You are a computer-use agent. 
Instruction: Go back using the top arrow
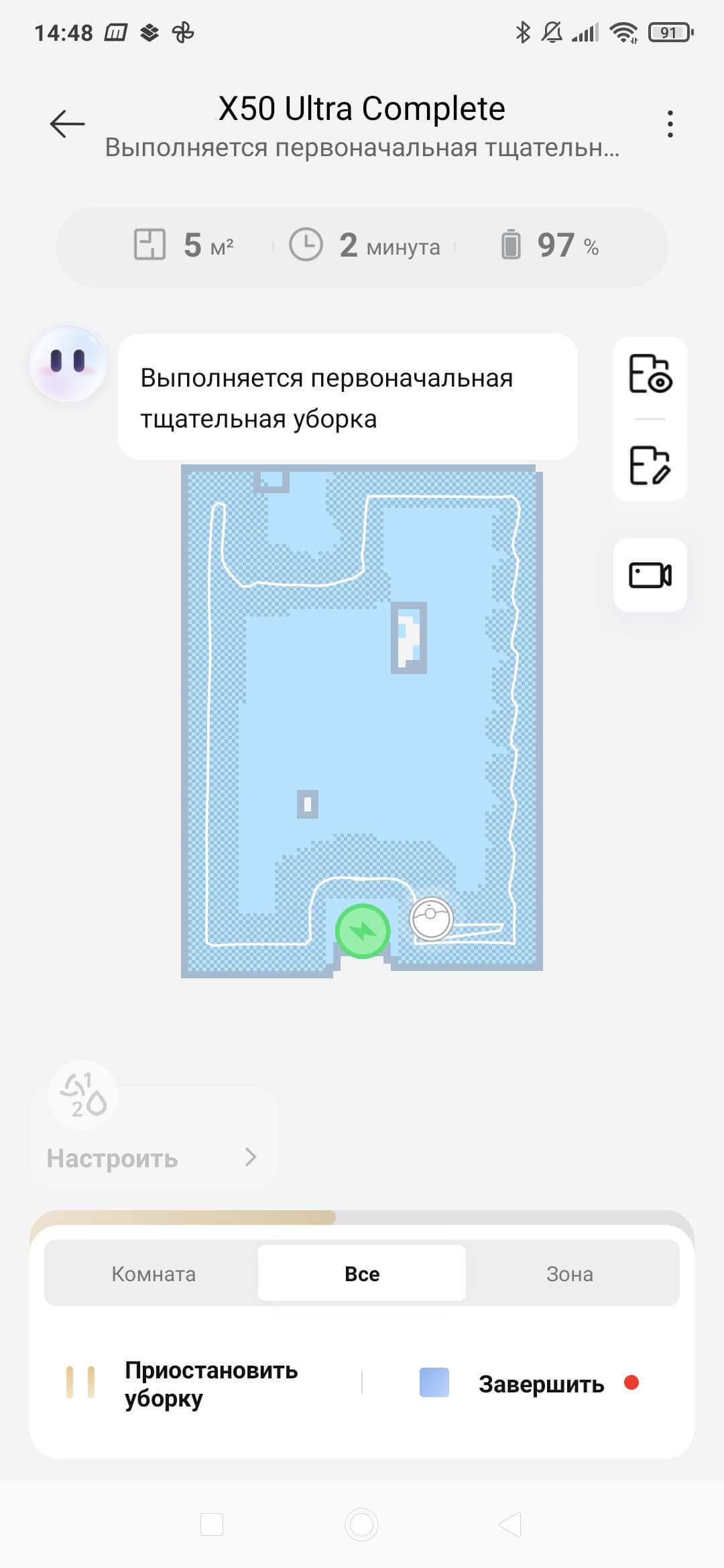[67, 124]
